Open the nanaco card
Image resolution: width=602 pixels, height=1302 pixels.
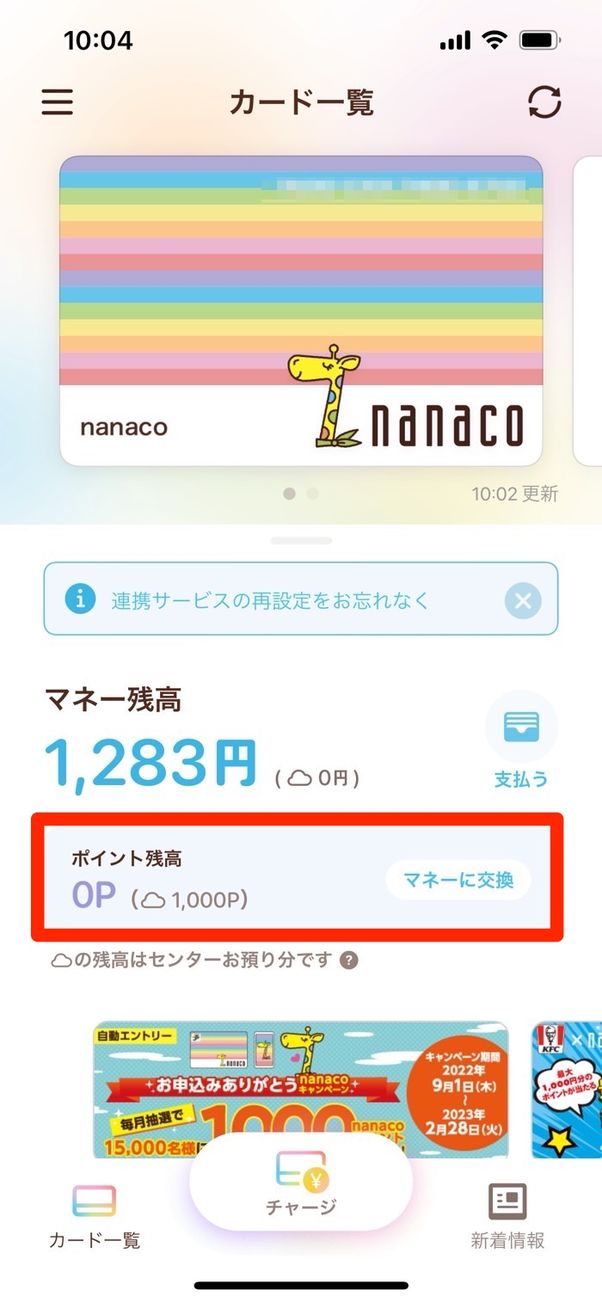coord(301,310)
